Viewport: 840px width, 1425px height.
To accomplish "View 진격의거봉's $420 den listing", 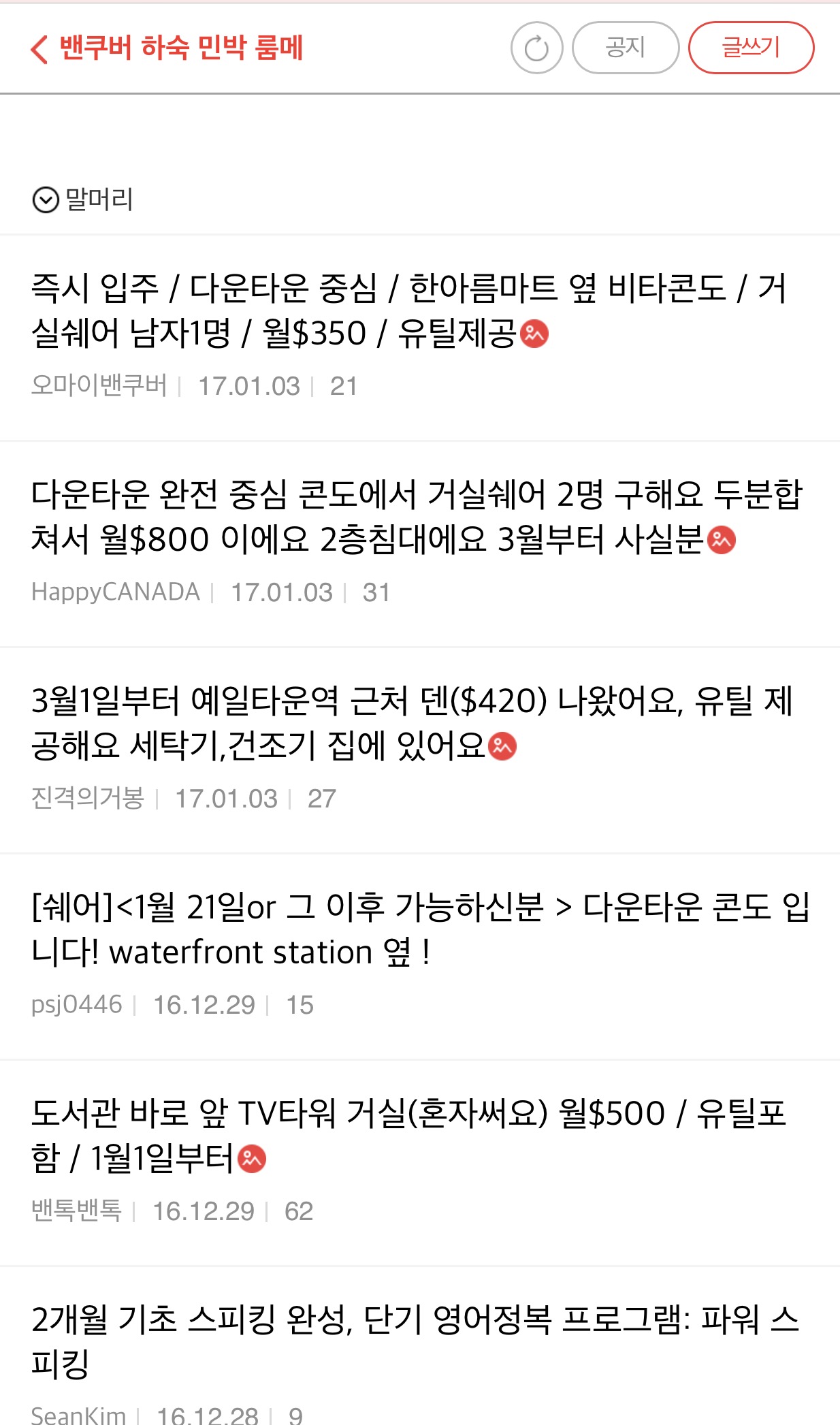I will pos(412,723).
